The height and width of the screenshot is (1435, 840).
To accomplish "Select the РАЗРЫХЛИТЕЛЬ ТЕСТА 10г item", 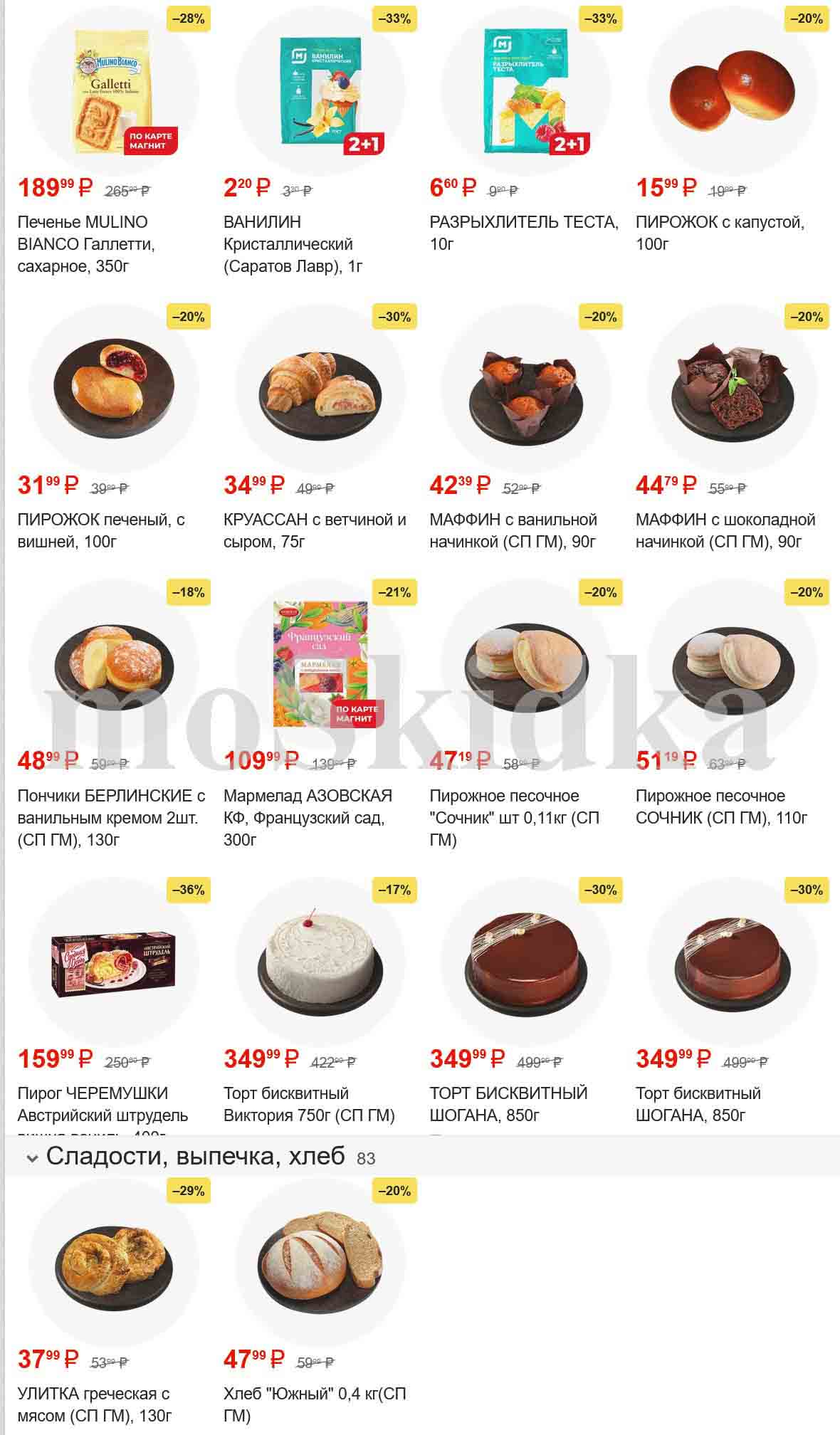I will tap(527, 93).
